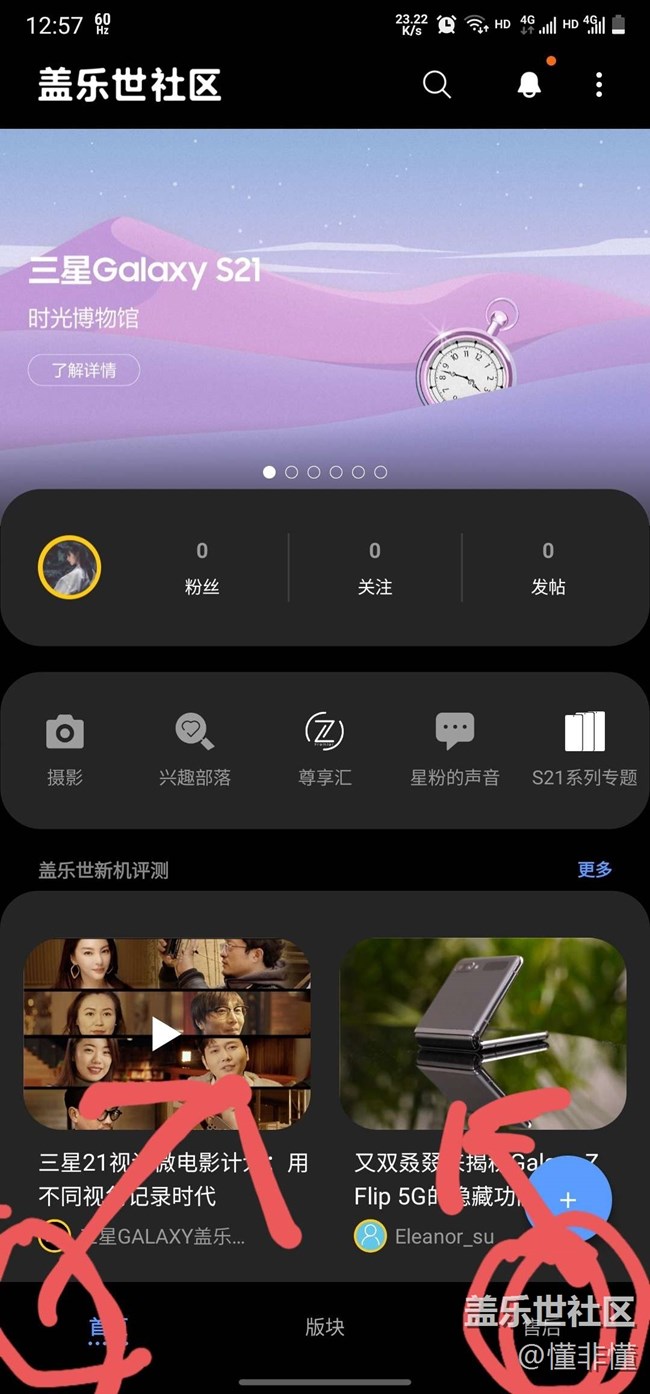View the 关注 following list
The height and width of the screenshot is (1394, 650).
coord(375,568)
